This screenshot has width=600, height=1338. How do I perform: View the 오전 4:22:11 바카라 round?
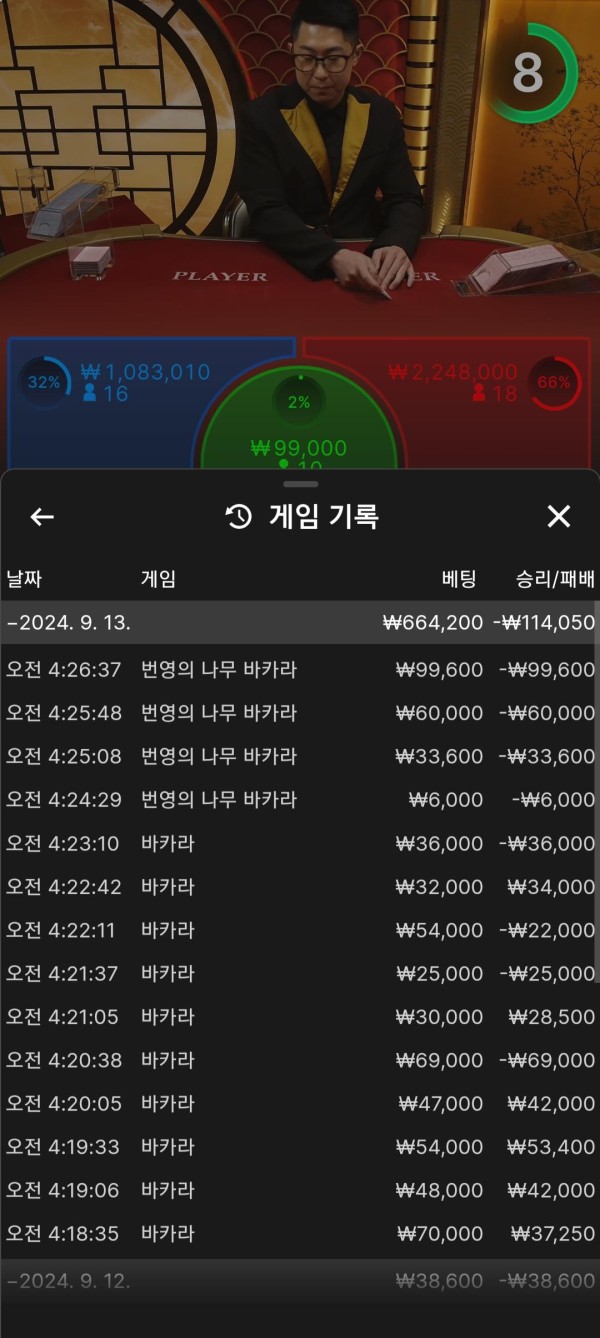pos(300,930)
